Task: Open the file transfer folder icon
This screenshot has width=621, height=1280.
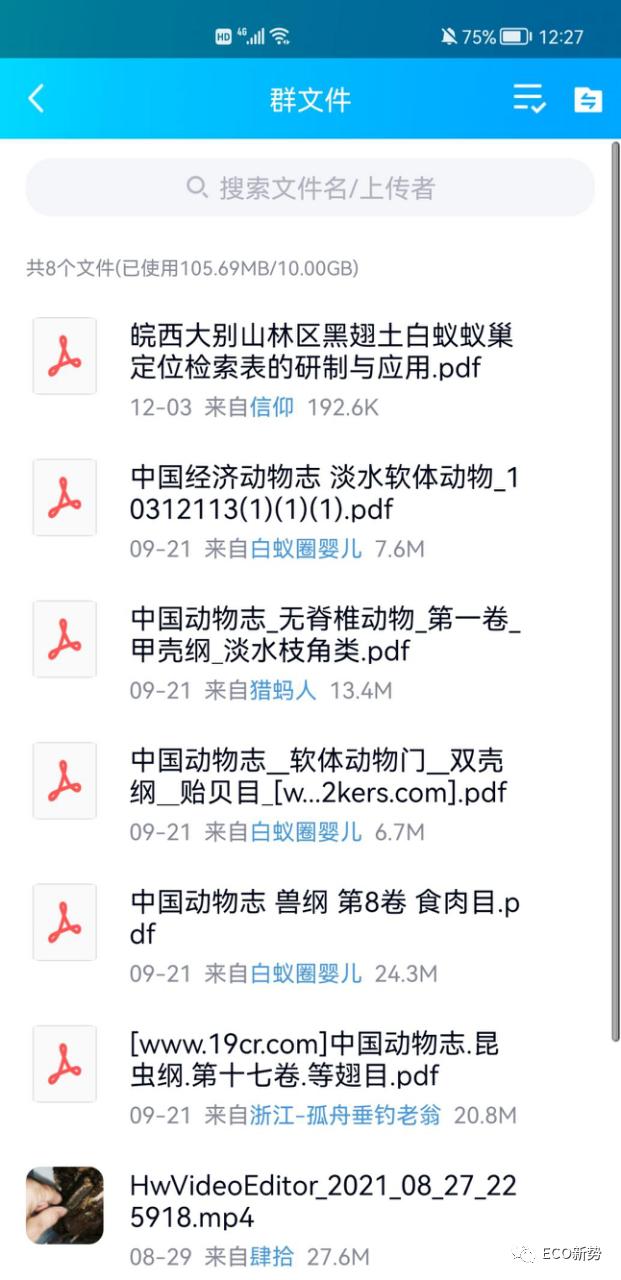Action: point(588,99)
